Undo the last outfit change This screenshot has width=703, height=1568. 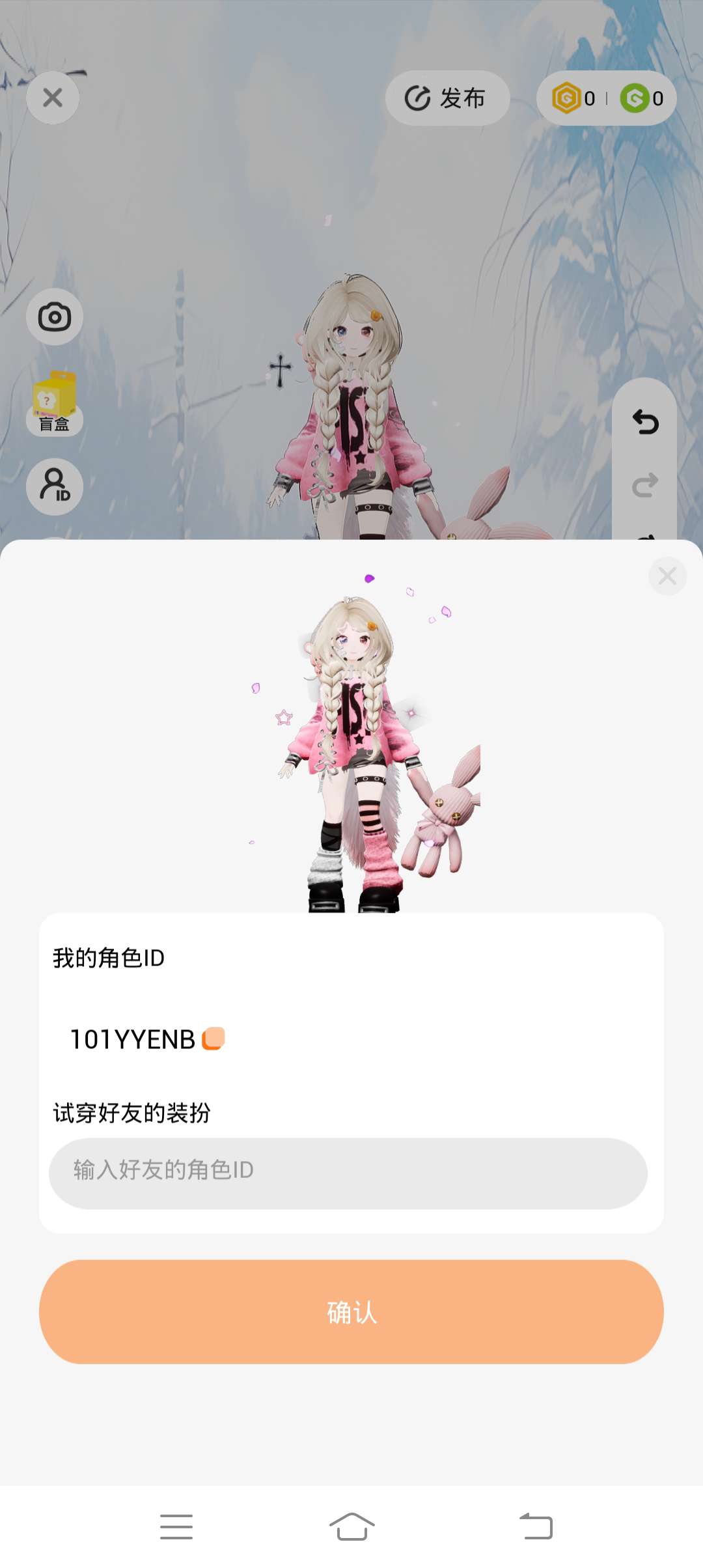click(645, 422)
